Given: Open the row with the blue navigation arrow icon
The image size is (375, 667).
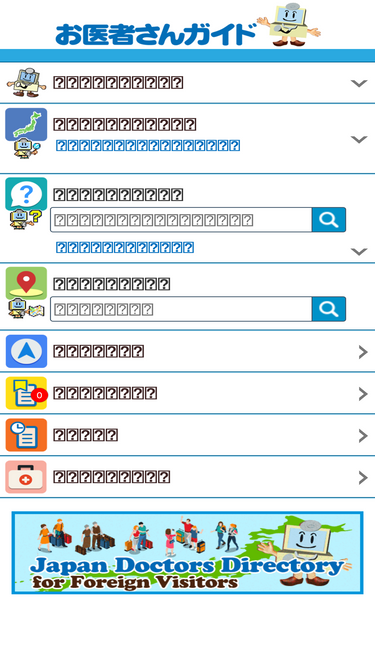Looking at the screenshot, I should pyautogui.click(x=188, y=351).
